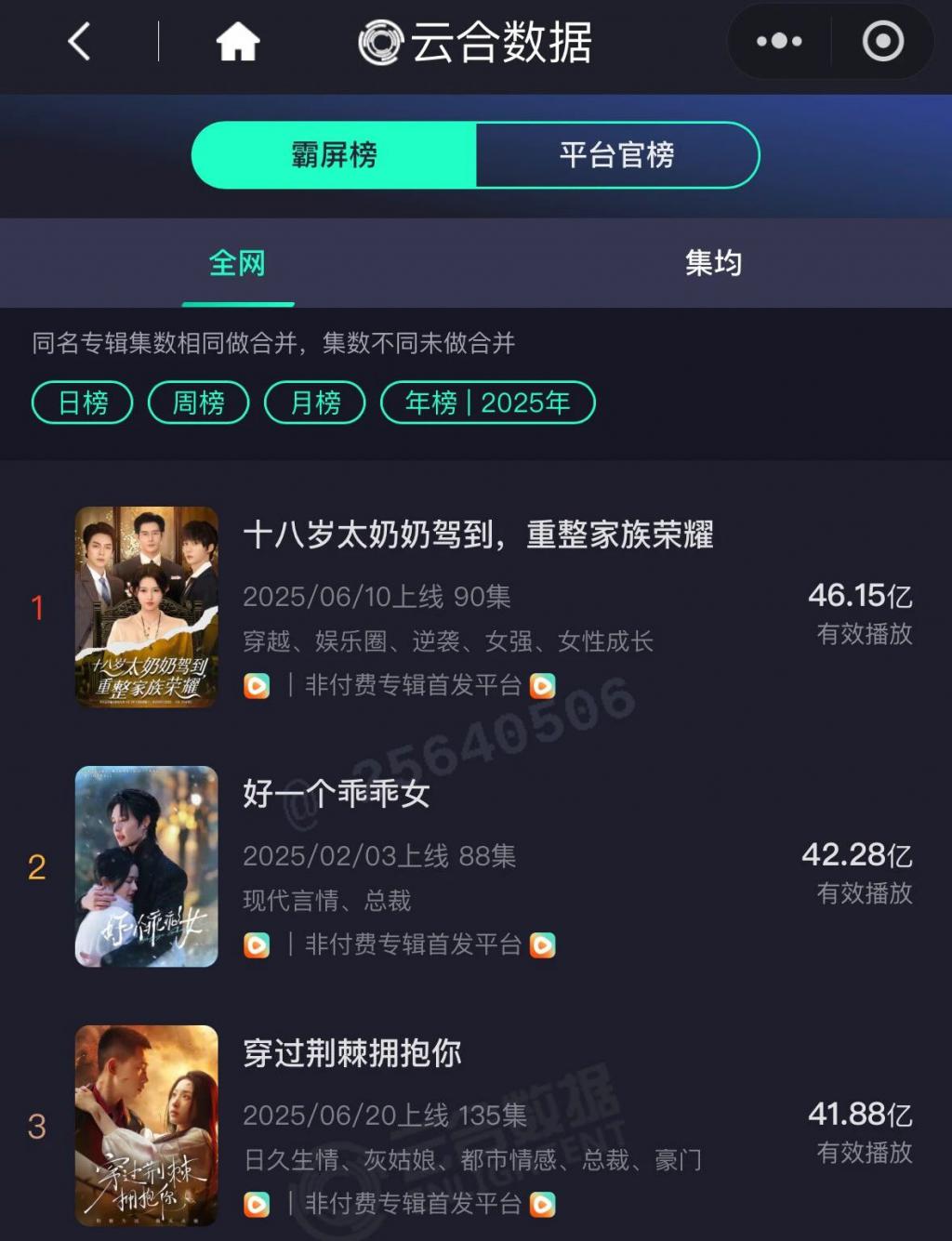Open the 穿过荆棘拥抱你 ranking entry
The height and width of the screenshot is (1241, 952).
pos(352,1053)
